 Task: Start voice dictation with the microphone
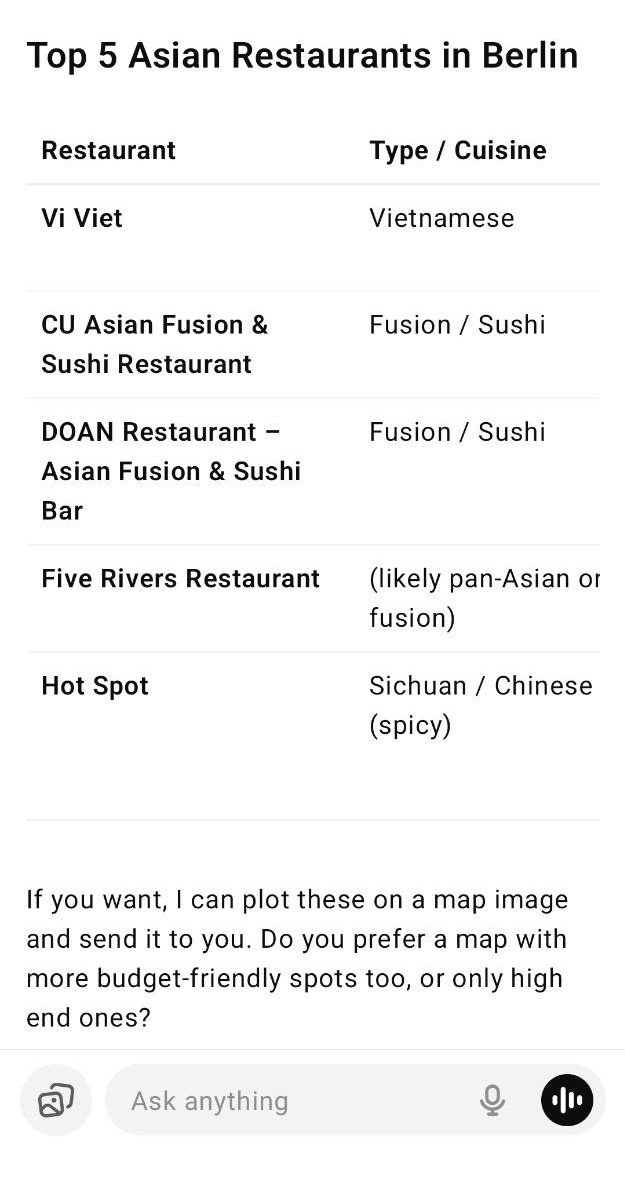(x=492, y=1100)
